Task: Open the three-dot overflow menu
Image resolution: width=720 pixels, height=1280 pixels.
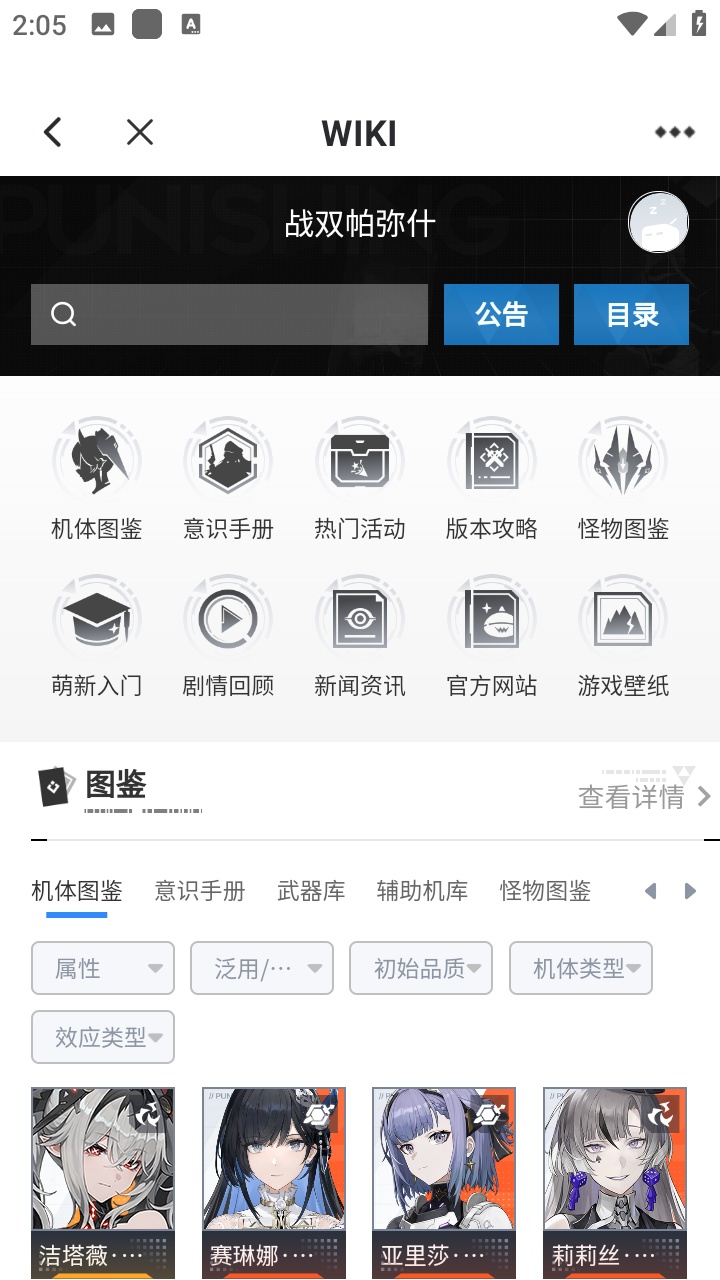Action: click(x=674, y=132)
